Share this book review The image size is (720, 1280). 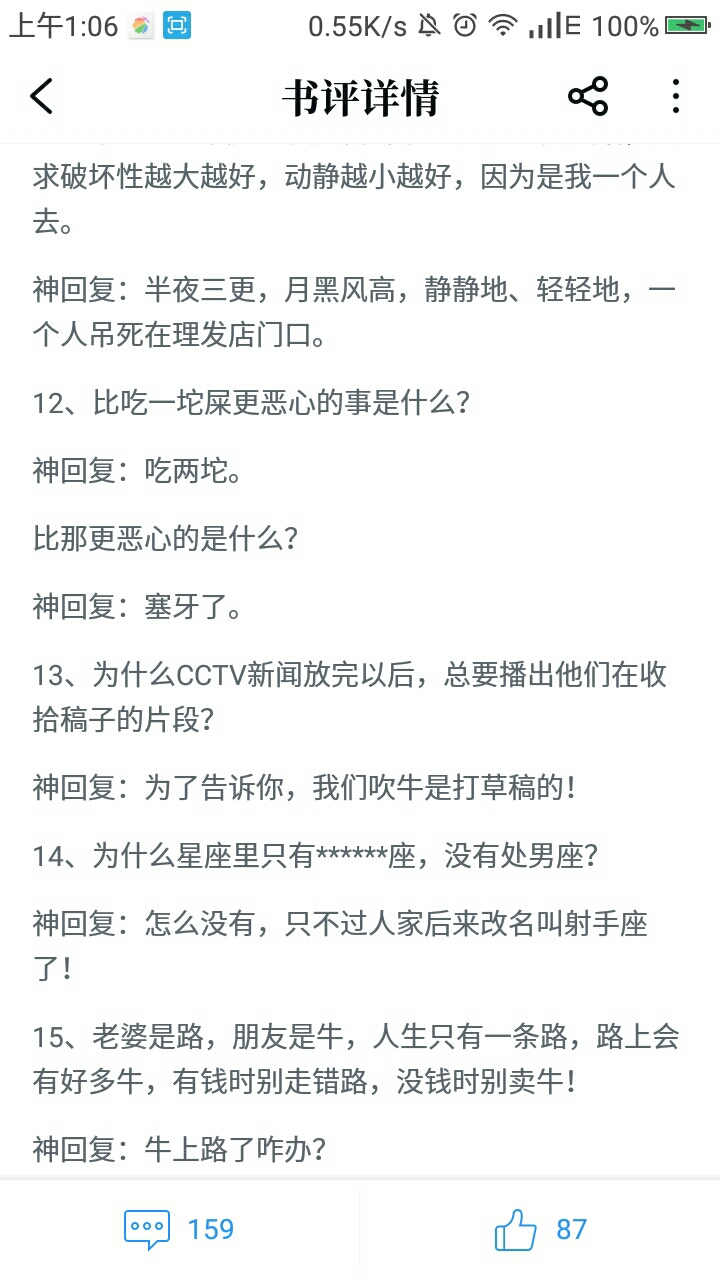[x=587, y=97]
